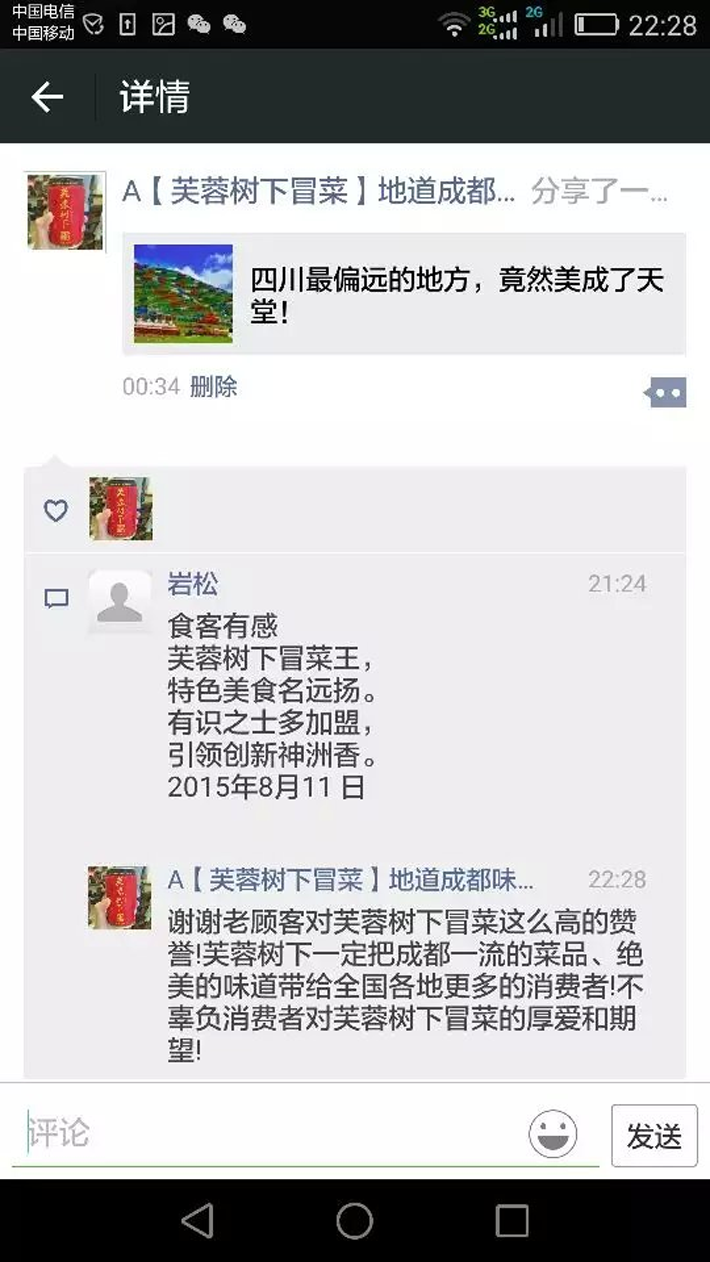710x1262 pixels.
Task: Open the like and comment popup icon
Action: [665, 393]
